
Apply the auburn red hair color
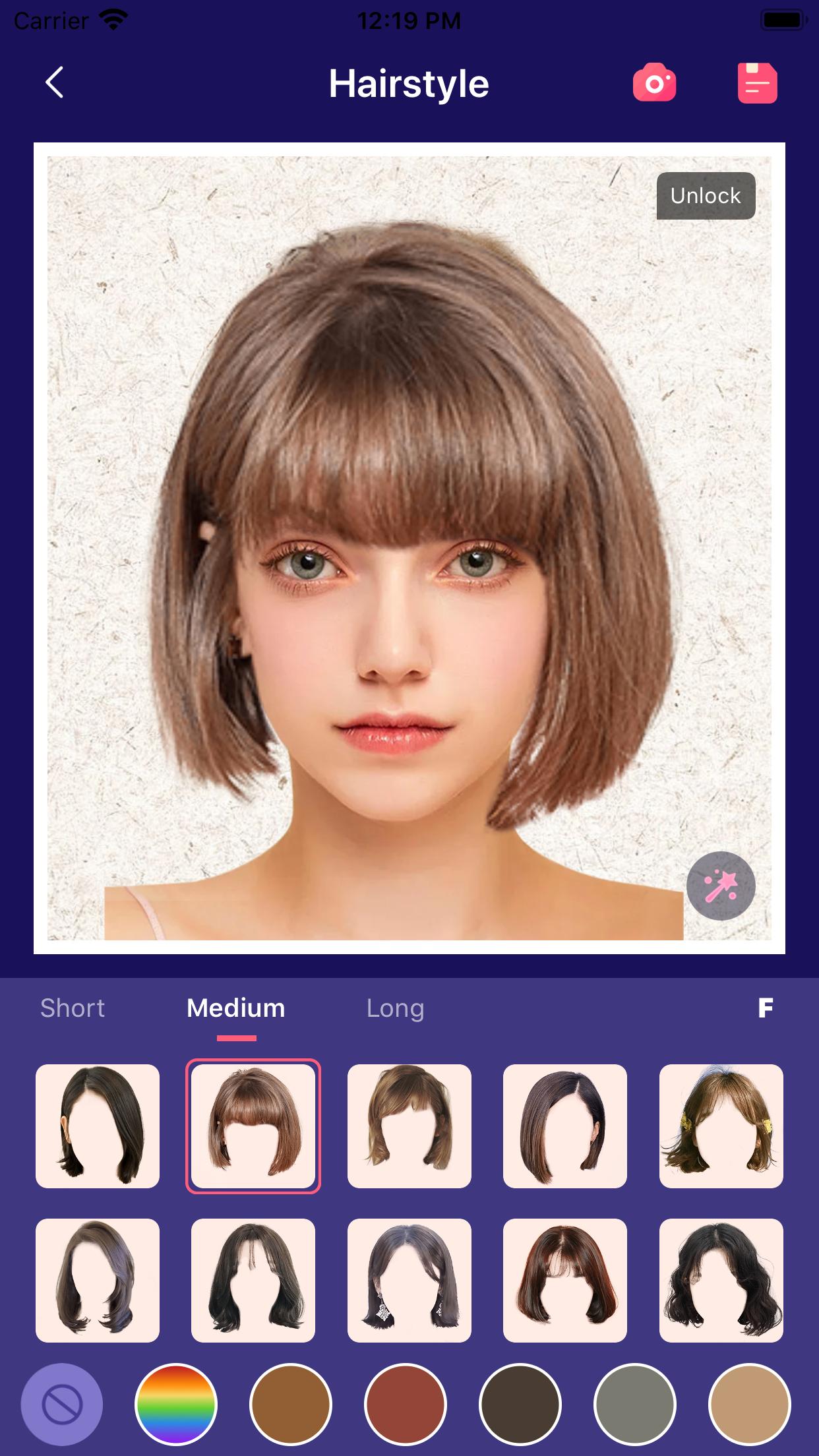pos(406,1405)
